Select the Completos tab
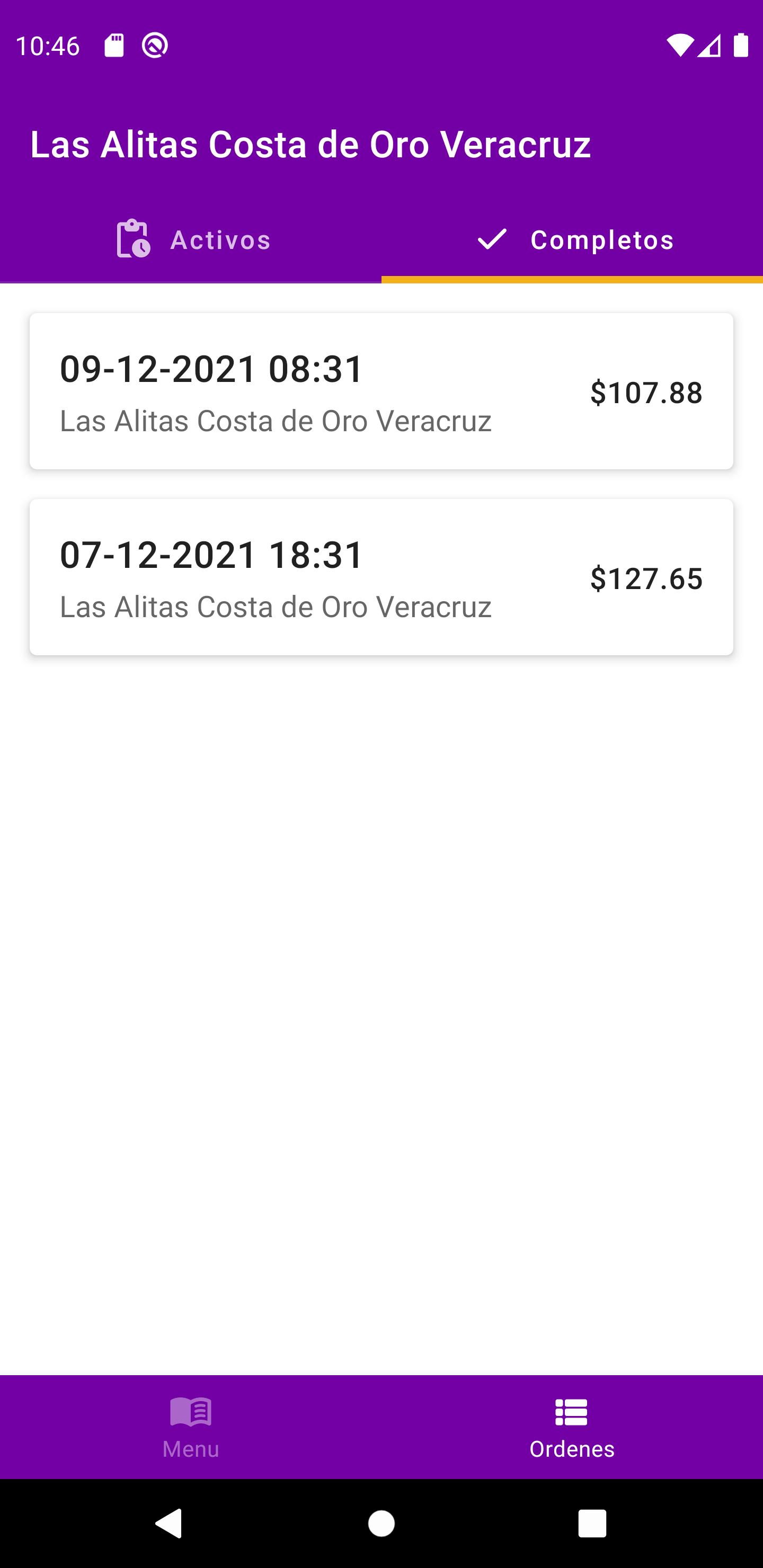Viewport: 763px width, 1568px height. click(x=572, y=240)
